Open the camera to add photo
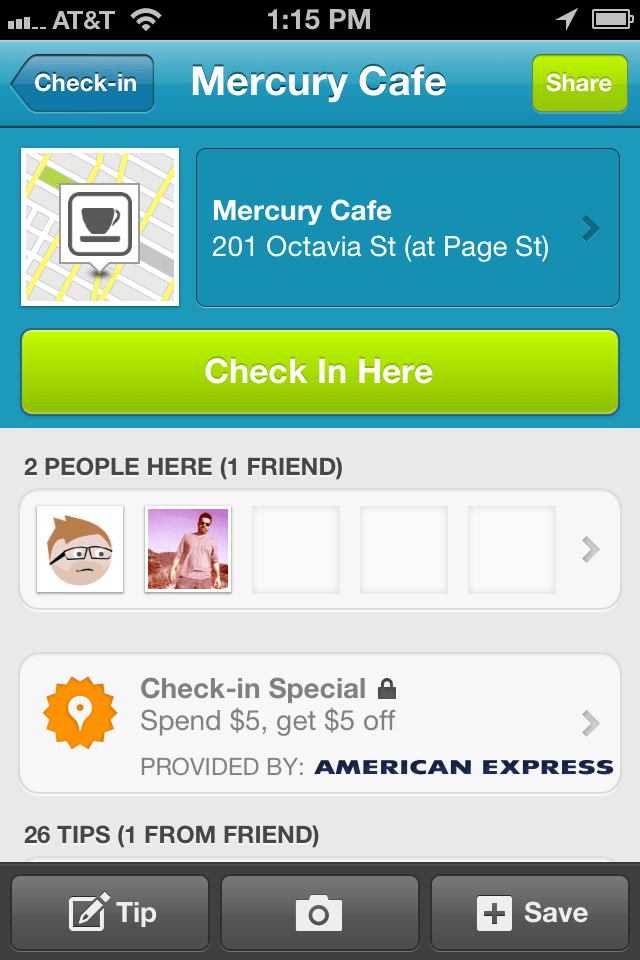The image size is (640, 960). (320, 913)
